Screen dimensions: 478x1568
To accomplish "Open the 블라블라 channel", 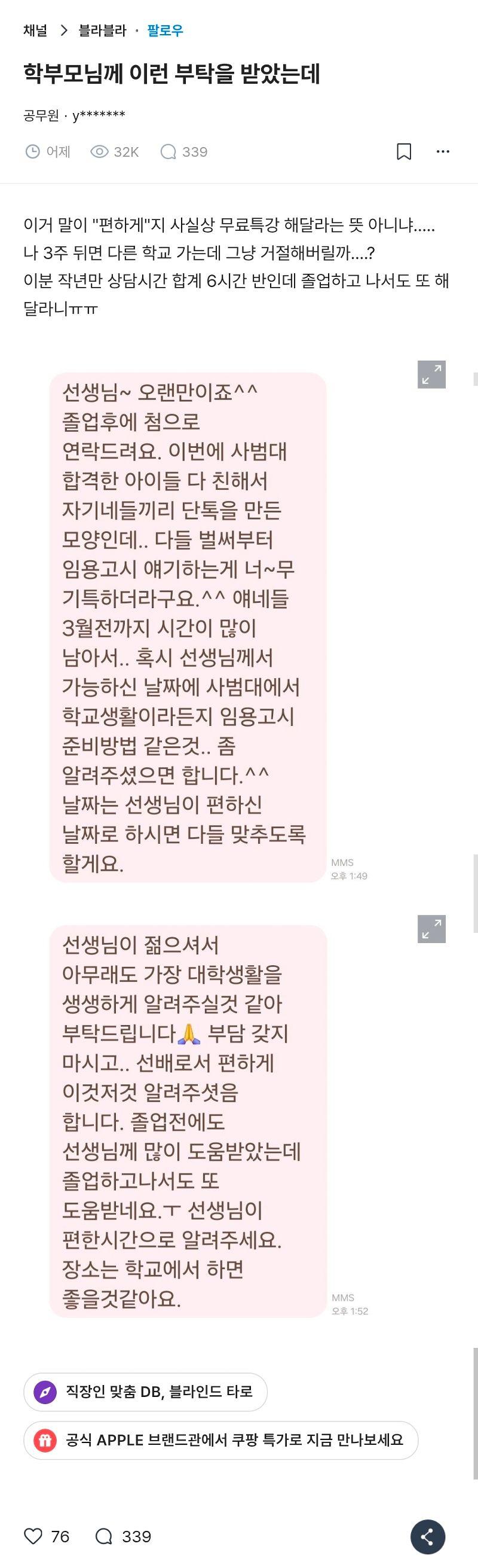I will (102, 30).
